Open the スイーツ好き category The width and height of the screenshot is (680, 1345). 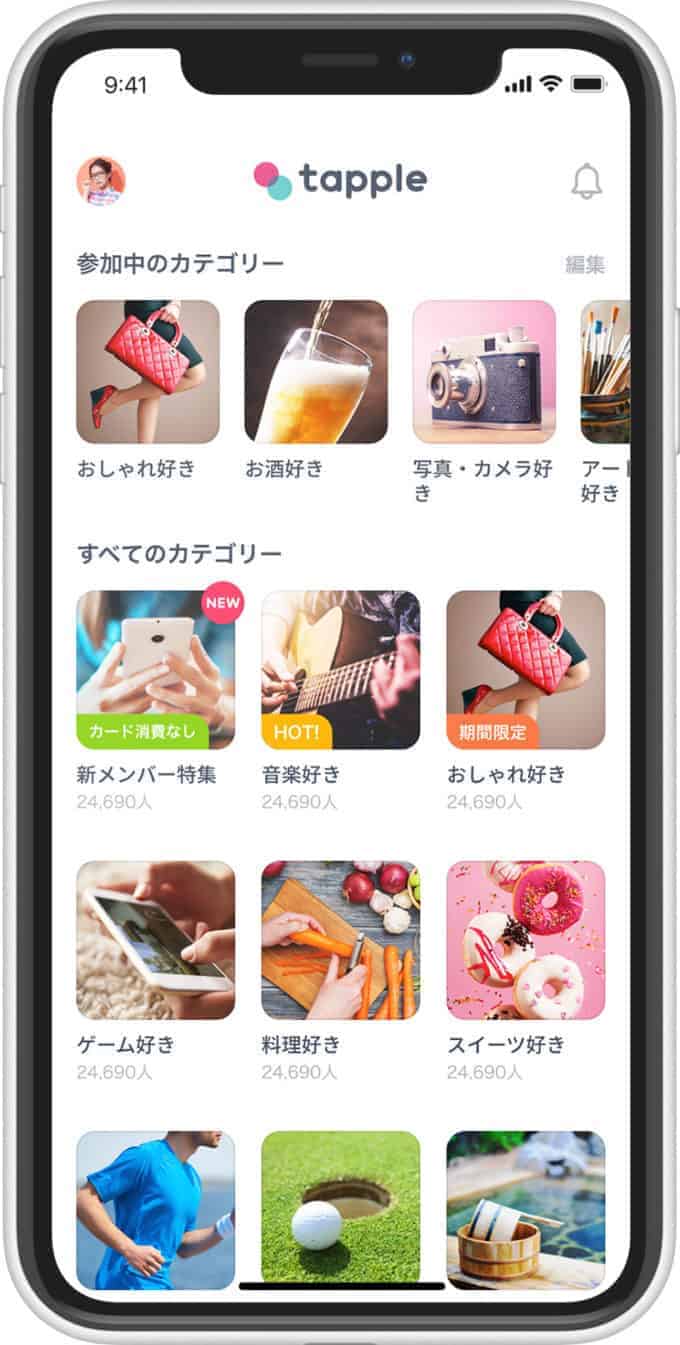(x=526, y=940)
